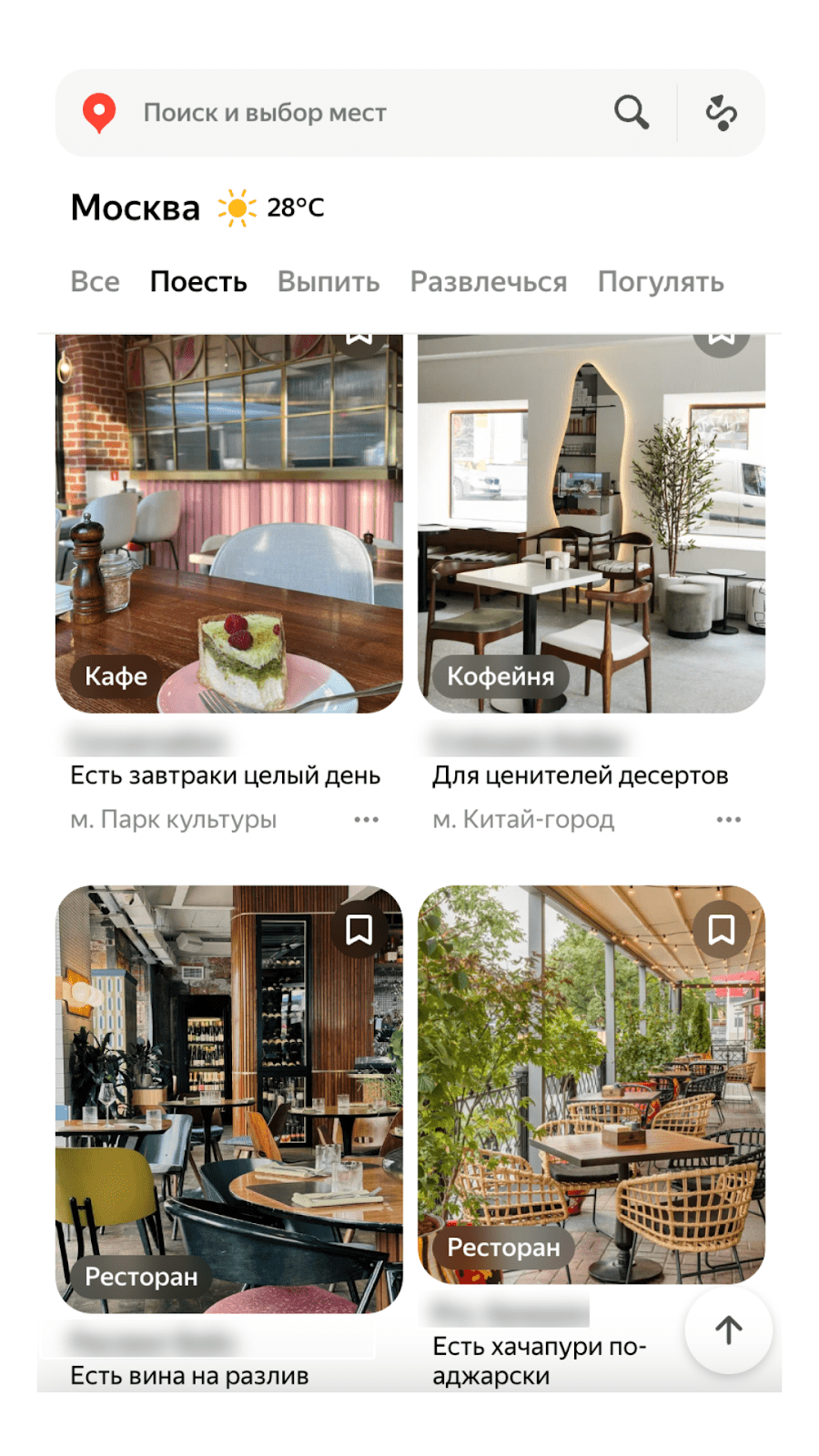Viewport: 819px width, 1456px height.
Task: Select the Поесть tab
Action: pyautogui.click(x=198, y=282)
